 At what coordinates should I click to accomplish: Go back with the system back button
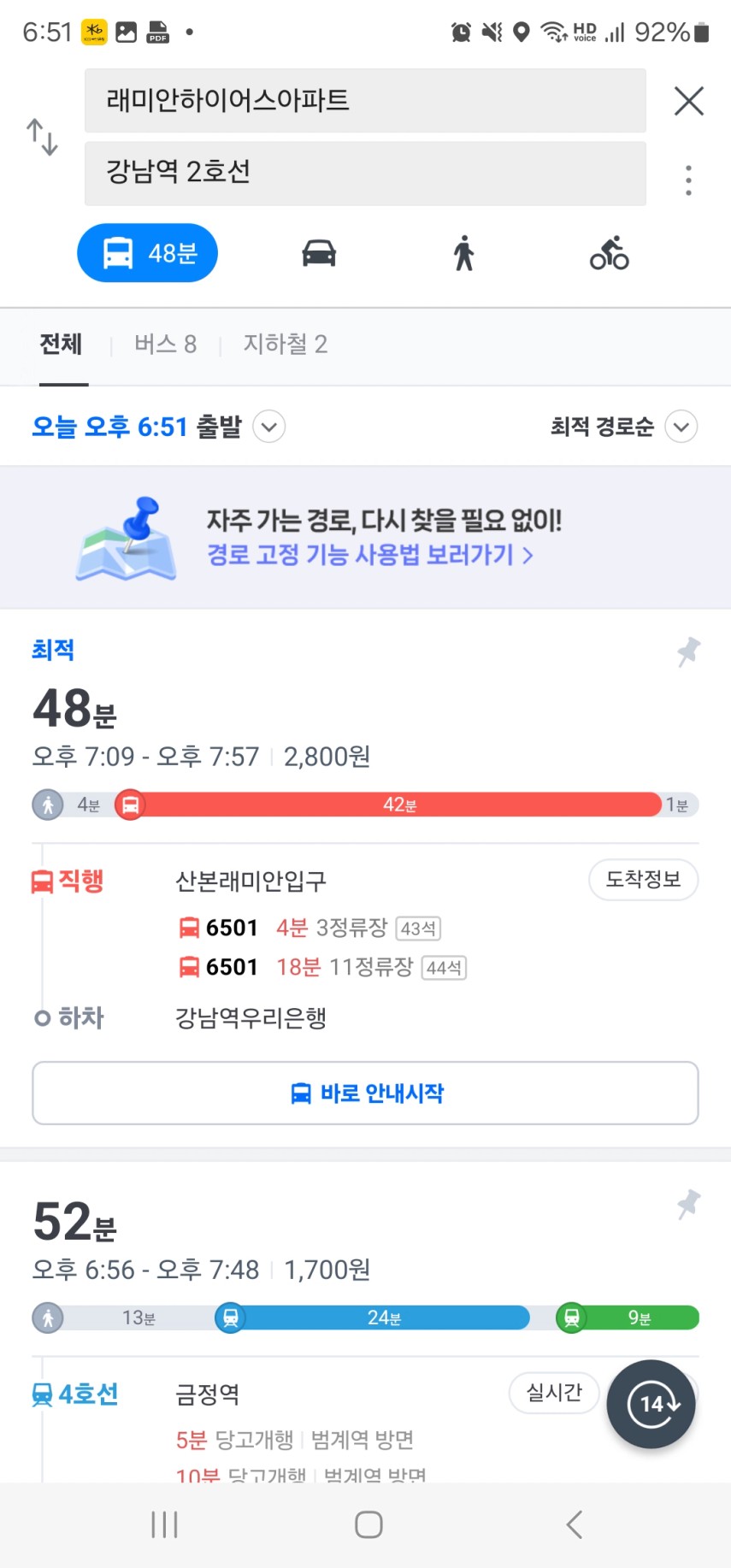tap(575, 1524)
